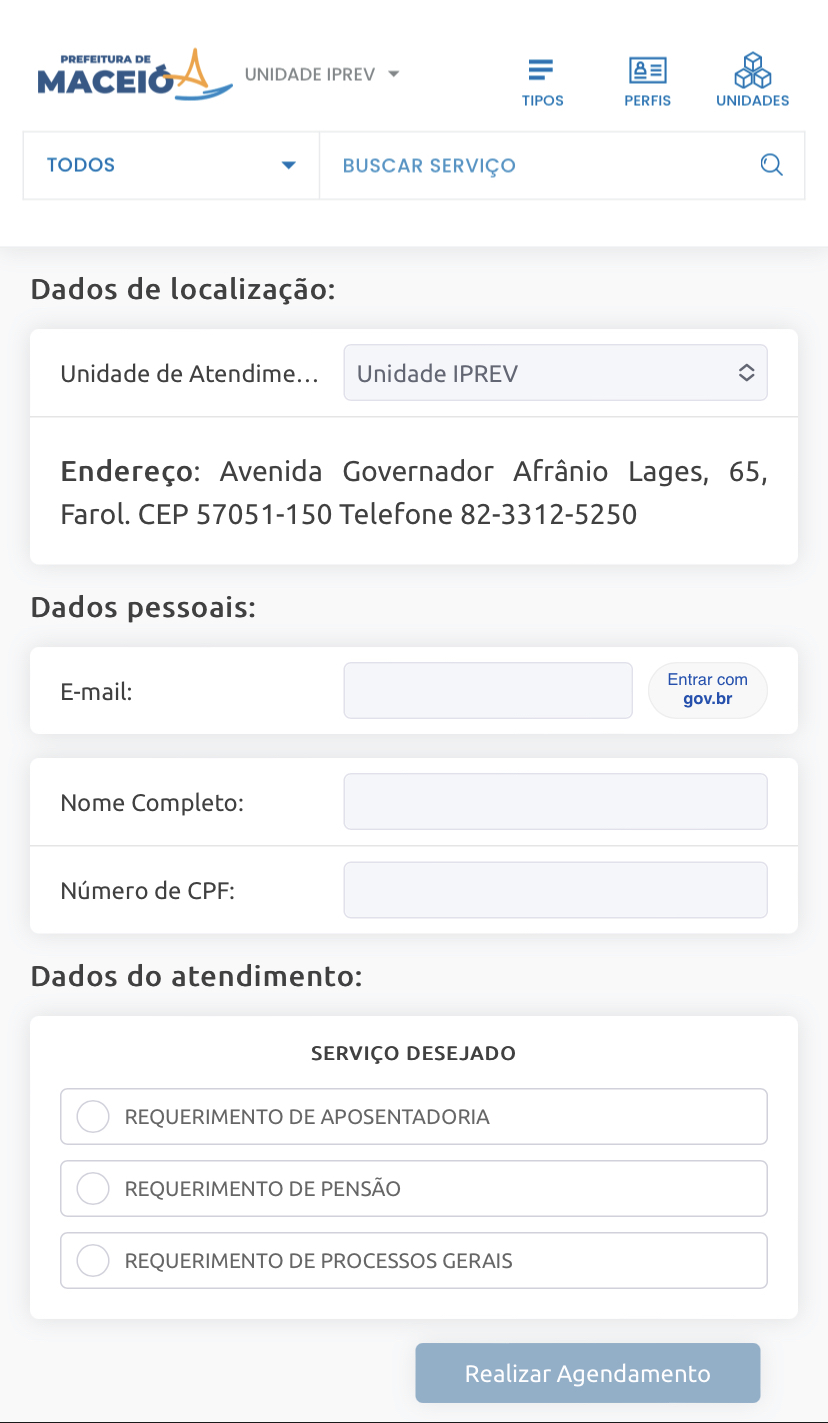Tap Realizar Agendamento button

[588, 1373]
